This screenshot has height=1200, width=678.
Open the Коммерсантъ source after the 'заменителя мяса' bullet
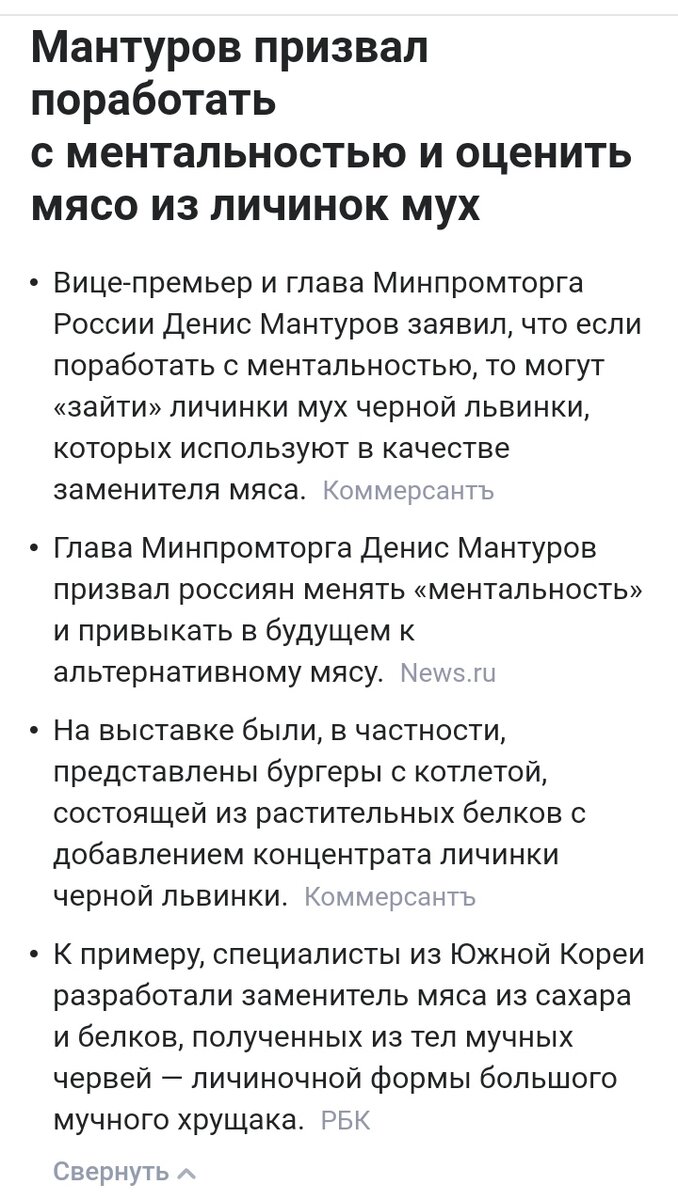[x=409, y=491]
